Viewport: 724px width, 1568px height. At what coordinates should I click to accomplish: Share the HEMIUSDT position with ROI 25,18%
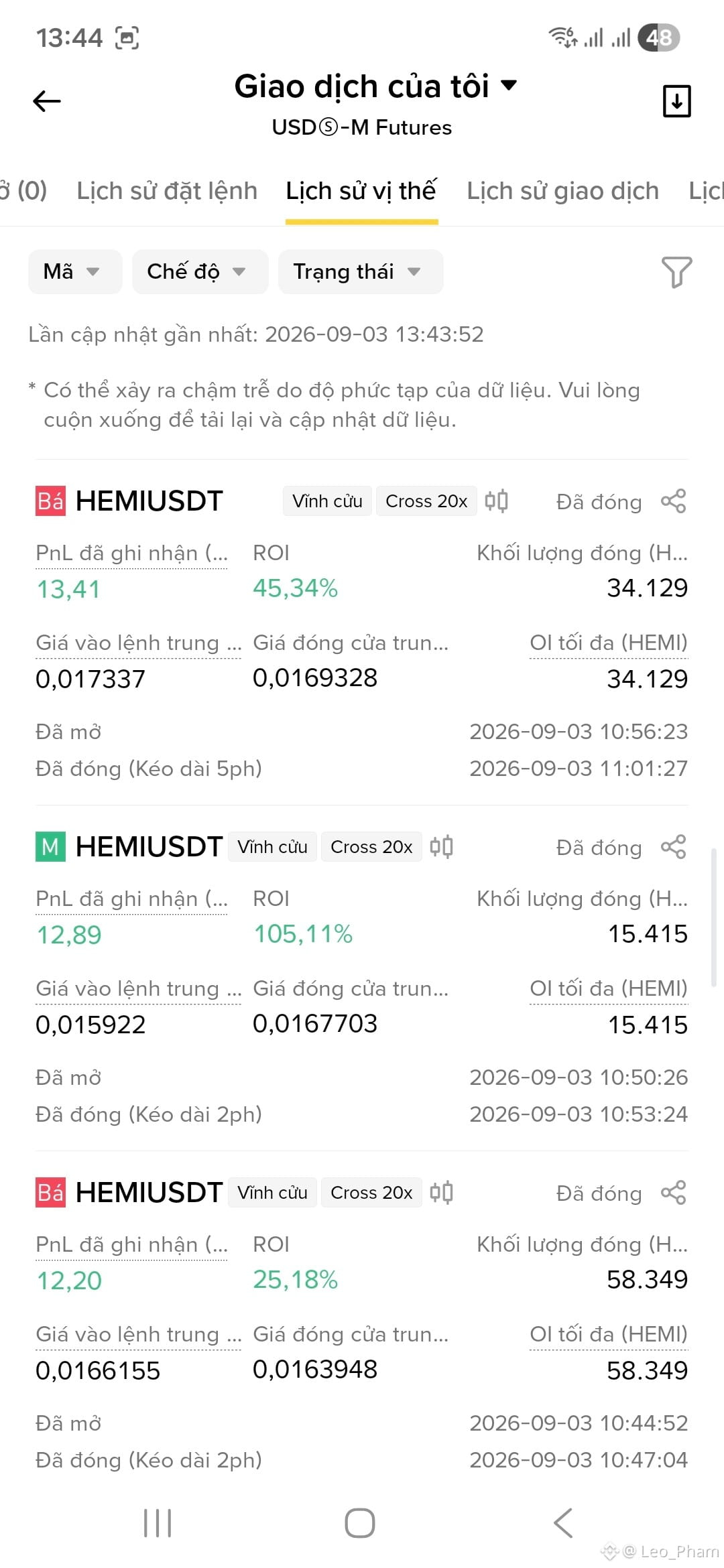pyautogui.click(x=674, y=1193)
